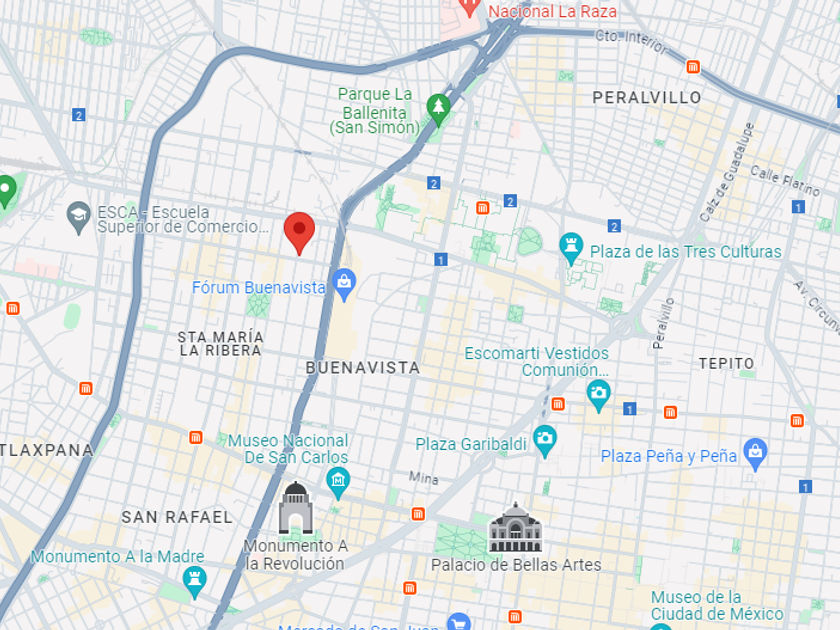The height and width of the screenshot is (630, 840).
Task: Open the Monumento A la Revolución landmark
Action: point(296,508)
